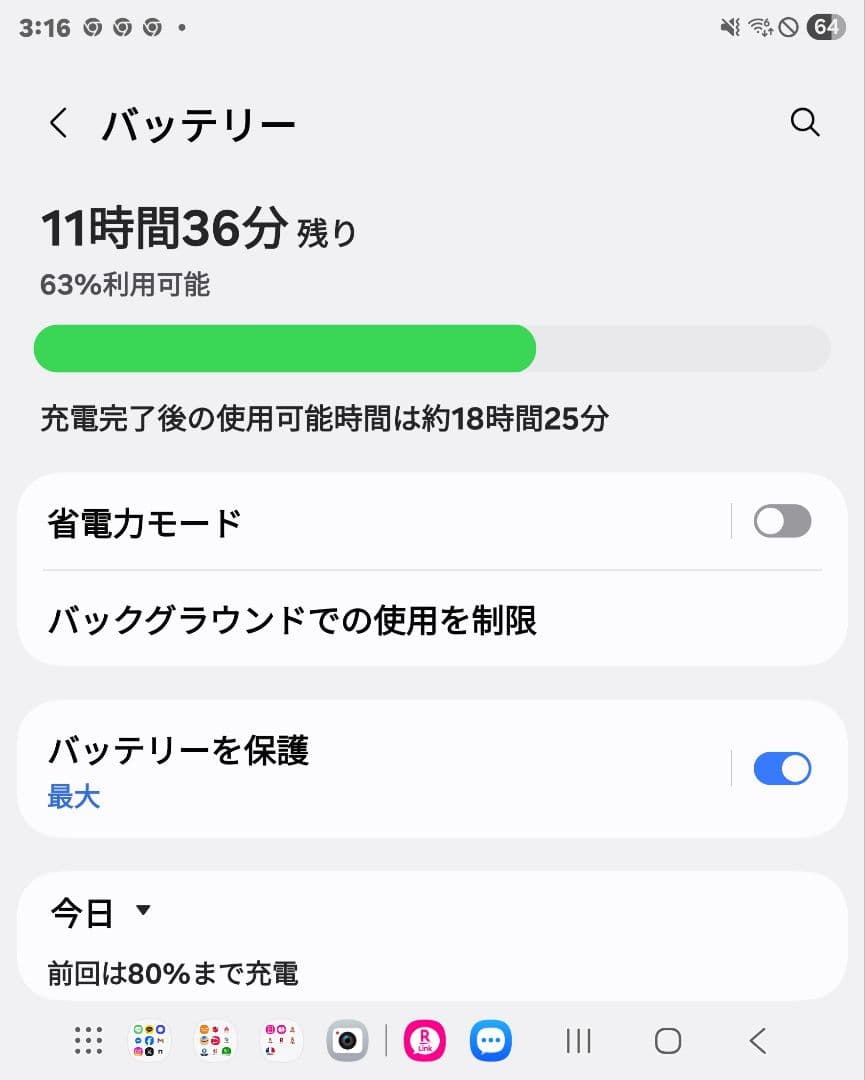Open the app drawer grid icon
This screenshot has height=1080, width=865.
coord(88,1040)
